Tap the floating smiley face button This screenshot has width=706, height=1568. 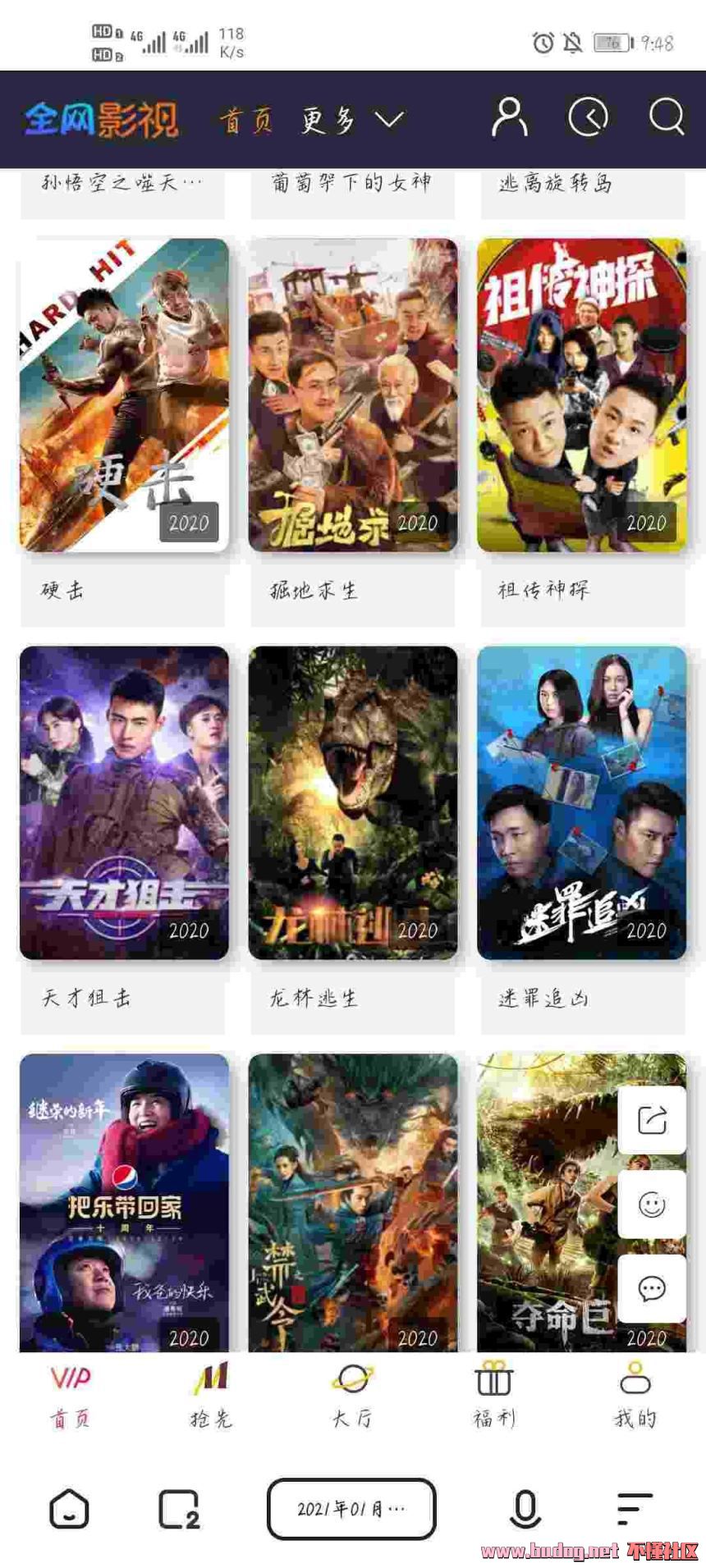[x=652, y=1204]
